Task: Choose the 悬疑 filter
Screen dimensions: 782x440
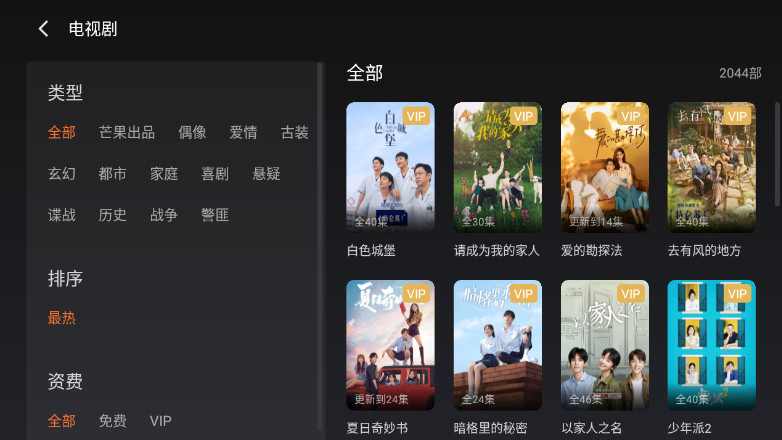Action: [267, 174]
